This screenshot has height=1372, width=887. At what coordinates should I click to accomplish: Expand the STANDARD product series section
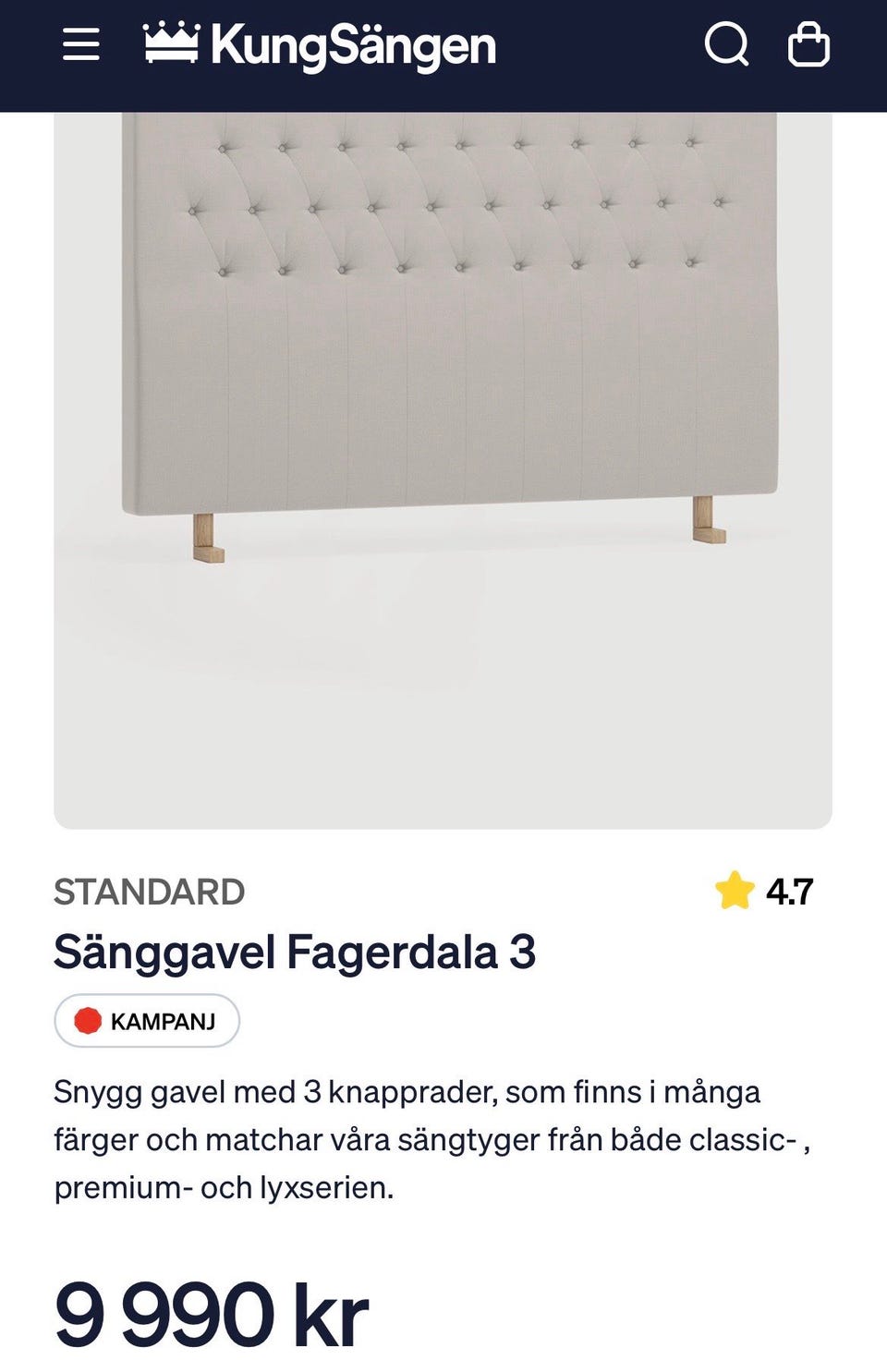[x=150, y=892]
